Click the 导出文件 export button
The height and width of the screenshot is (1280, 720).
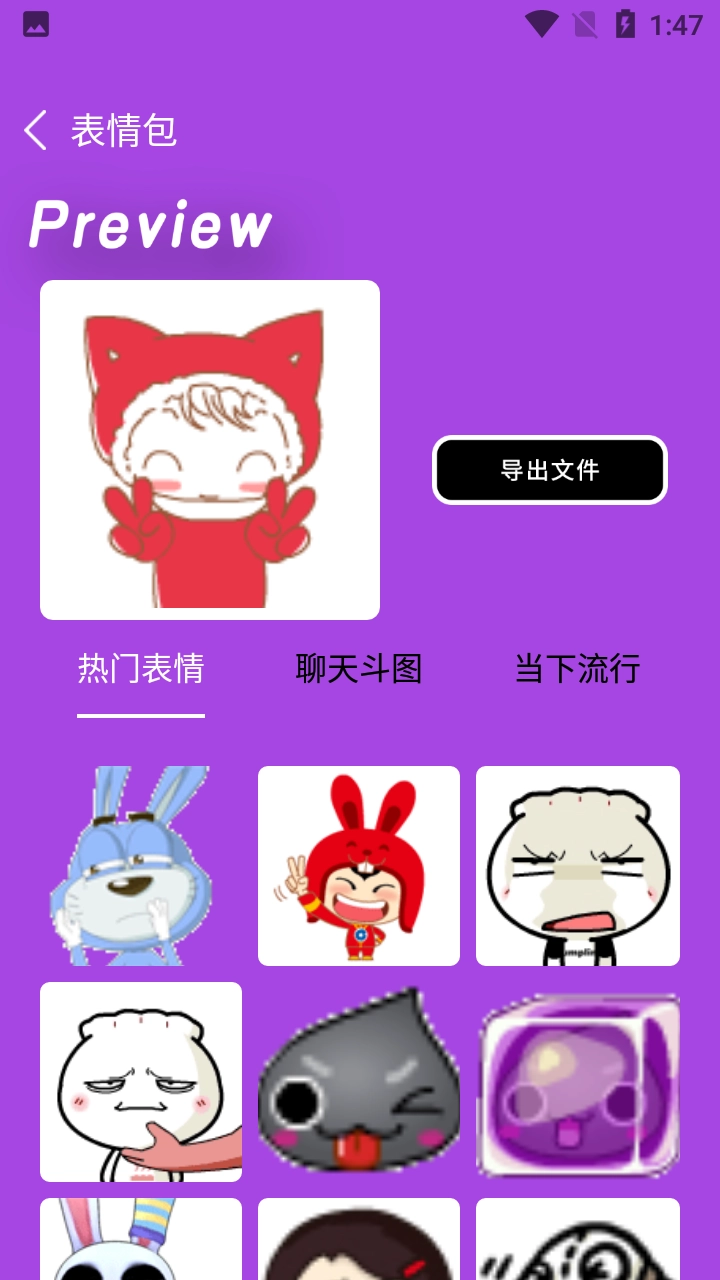tap(549, 470)
